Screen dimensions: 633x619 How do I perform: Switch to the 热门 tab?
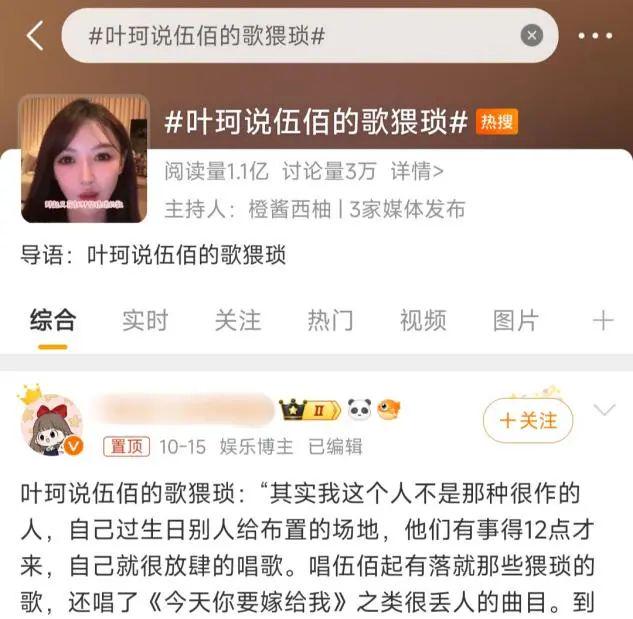(x=330, y=320)
